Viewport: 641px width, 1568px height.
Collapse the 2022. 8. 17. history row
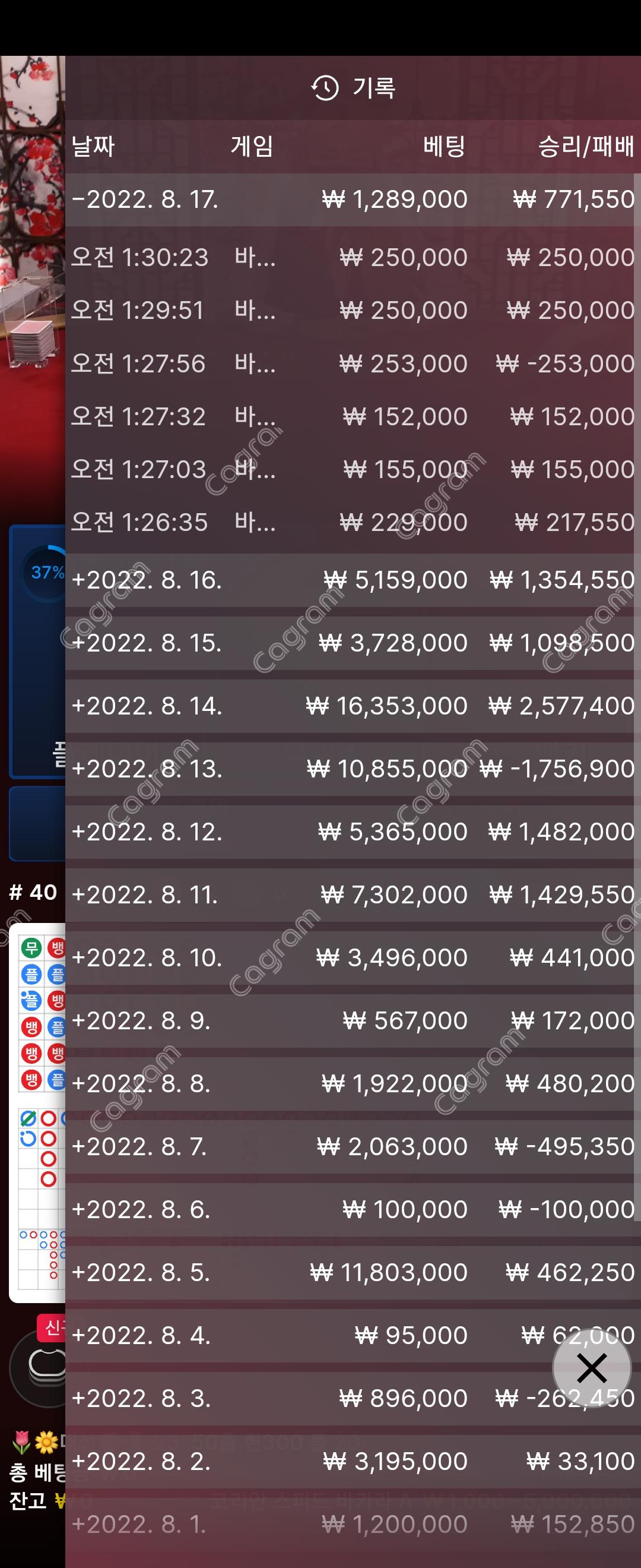(x=145, y=200)
